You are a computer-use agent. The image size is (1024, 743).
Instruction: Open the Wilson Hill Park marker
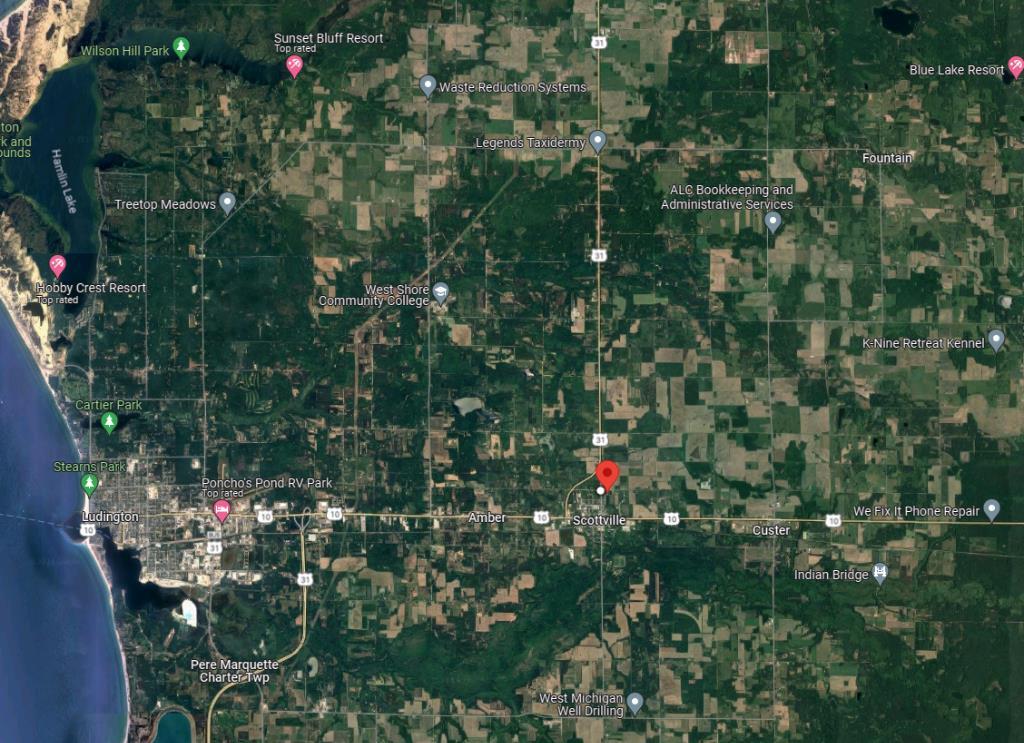[181, 46]
